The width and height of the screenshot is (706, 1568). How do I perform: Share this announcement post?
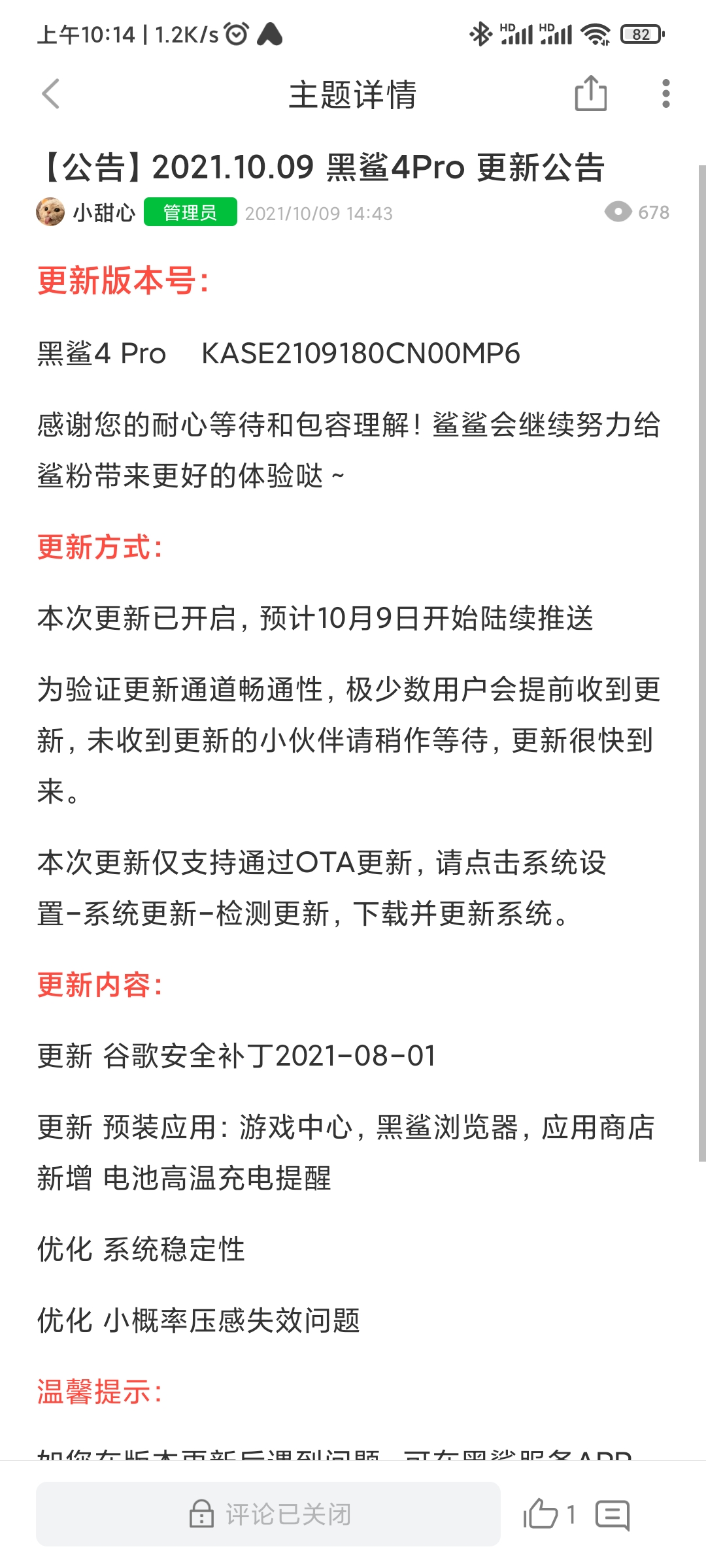point(590,93)
